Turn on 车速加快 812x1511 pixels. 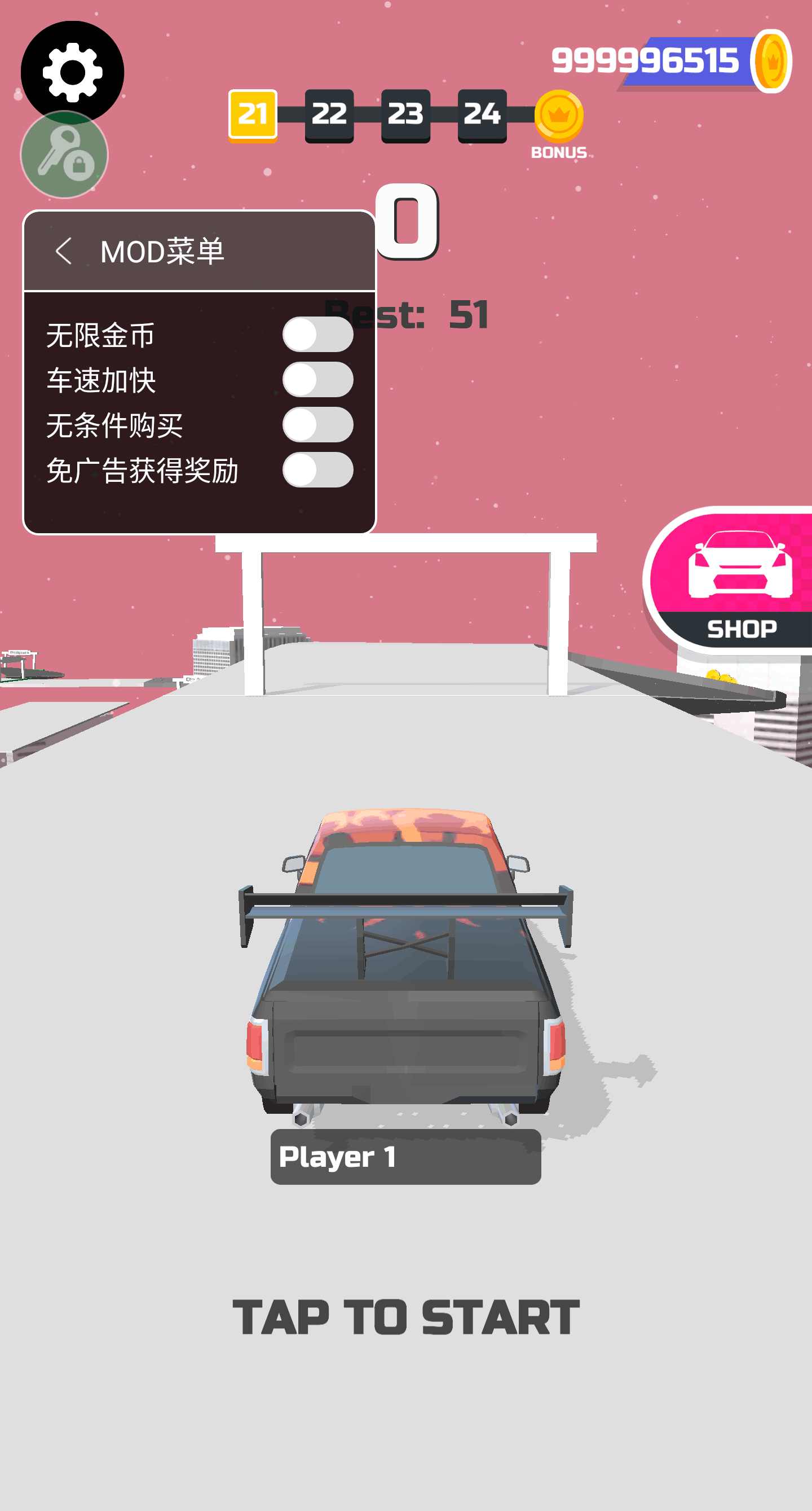pyautogui.click(x=317, y=380)
